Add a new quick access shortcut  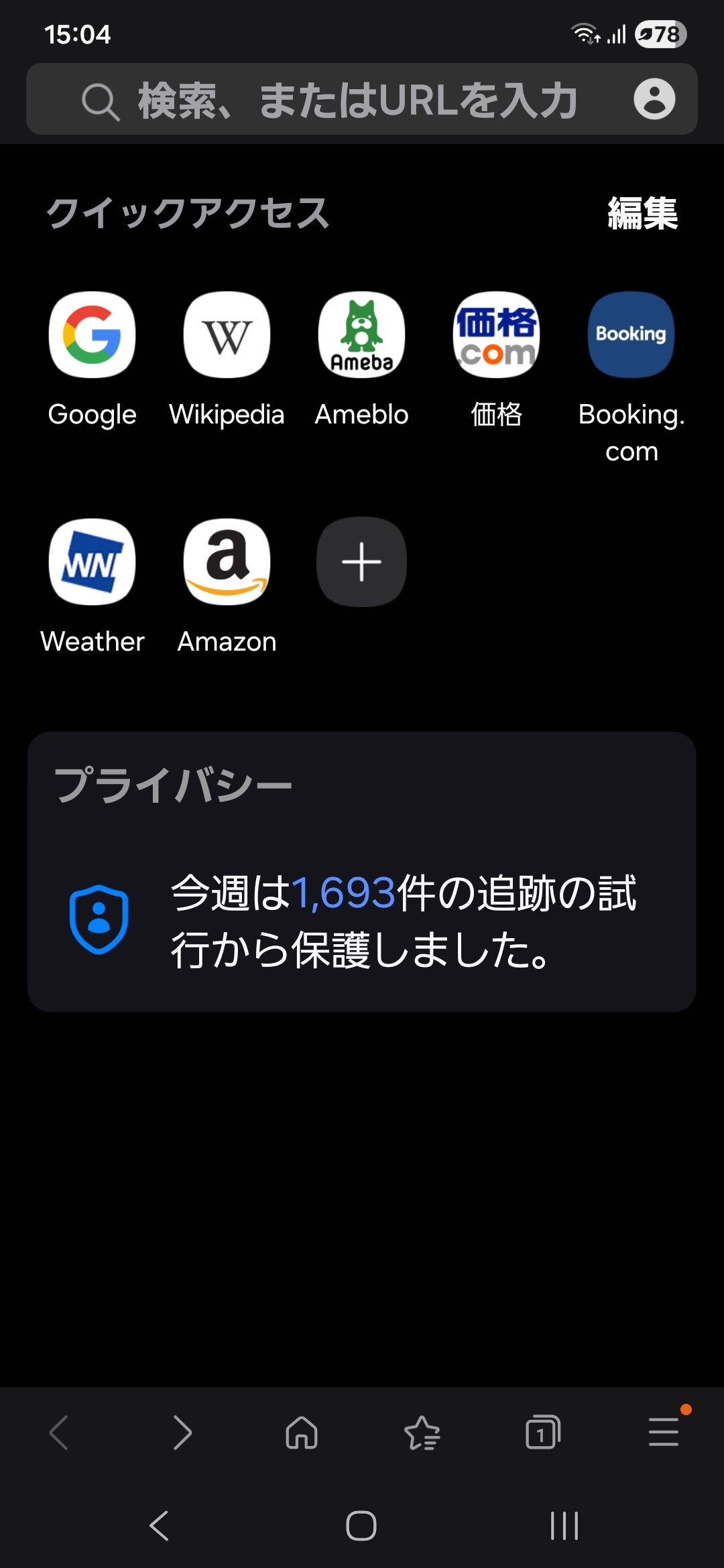(362, 562)
